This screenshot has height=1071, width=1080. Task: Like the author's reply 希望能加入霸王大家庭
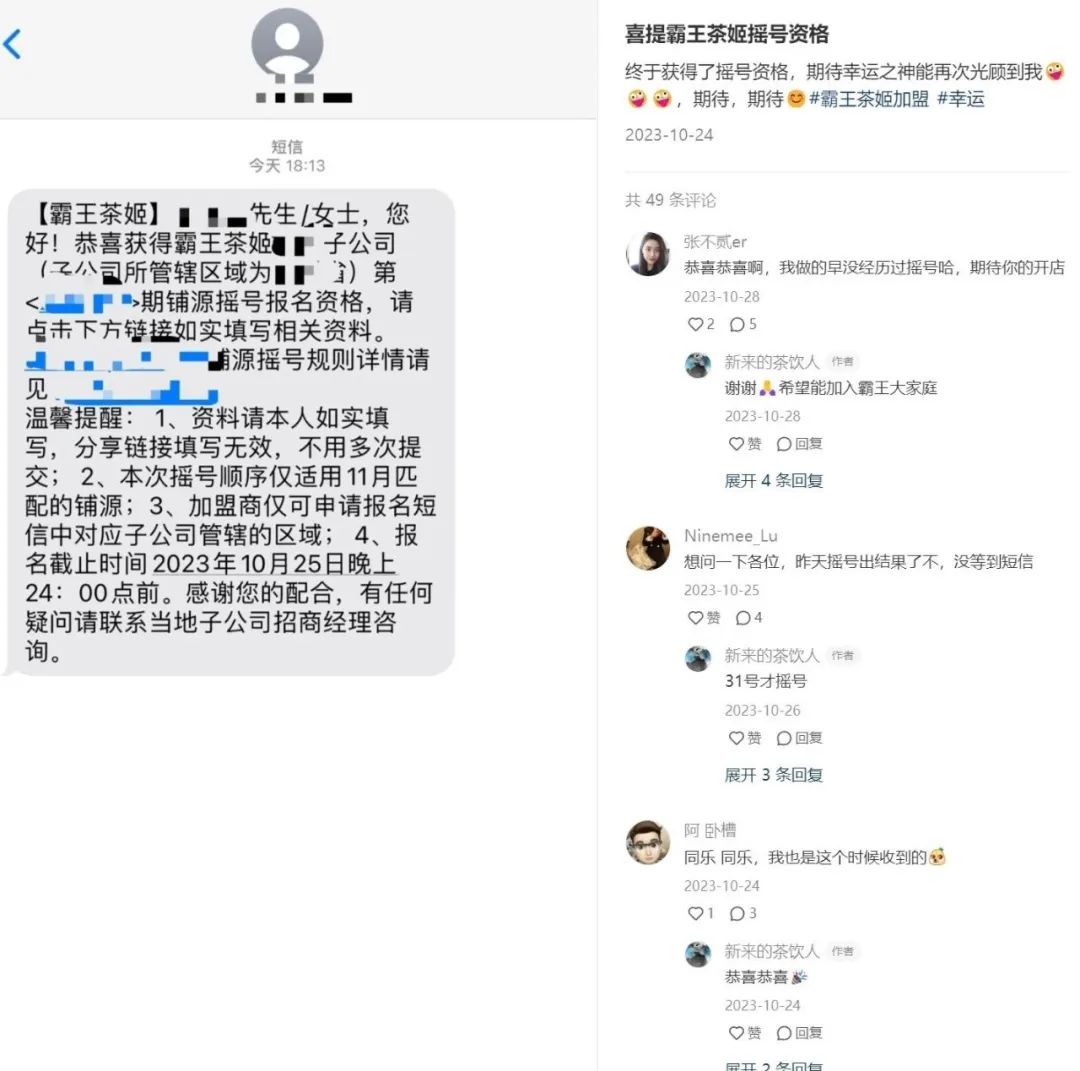point(737,444)
